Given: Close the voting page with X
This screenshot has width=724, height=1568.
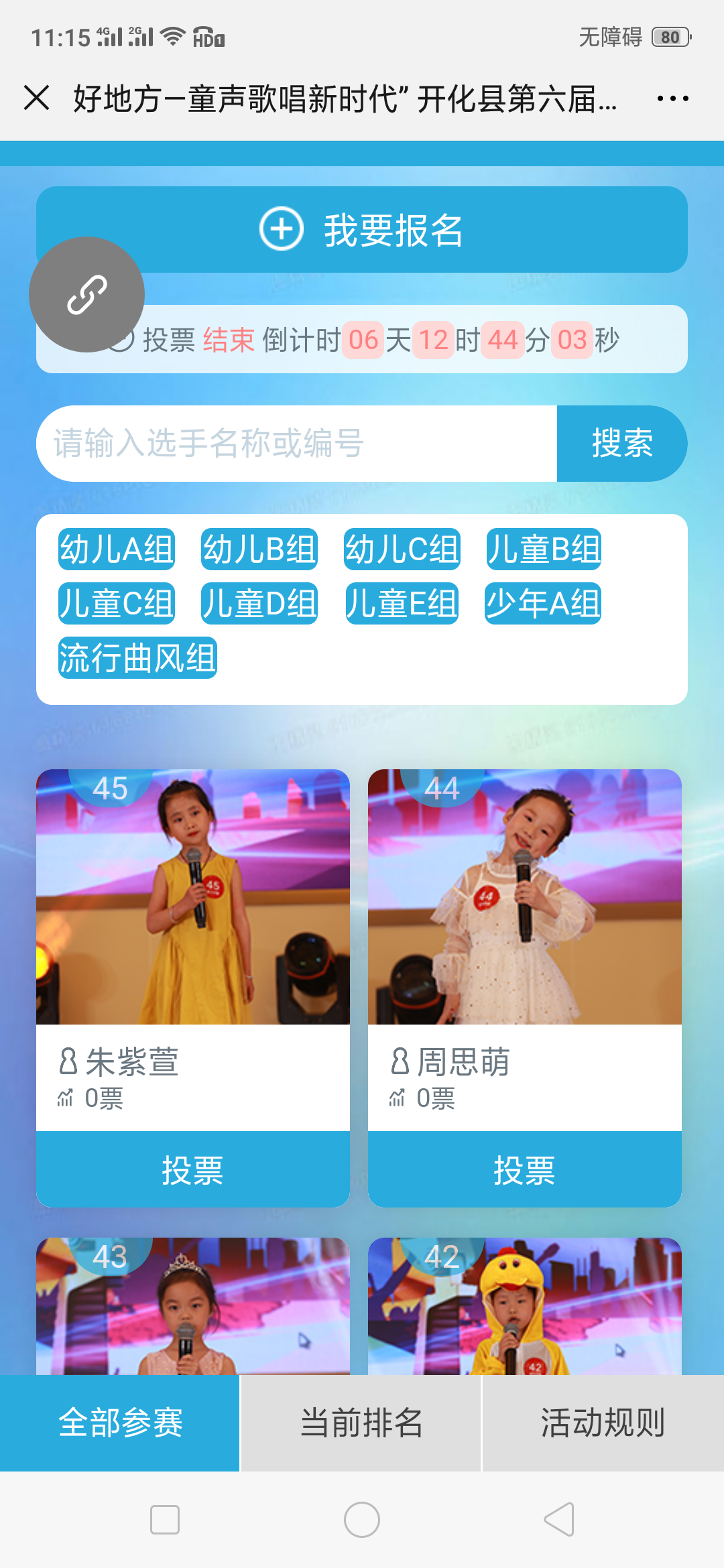Looking at the screenshot, I should 37,98.
